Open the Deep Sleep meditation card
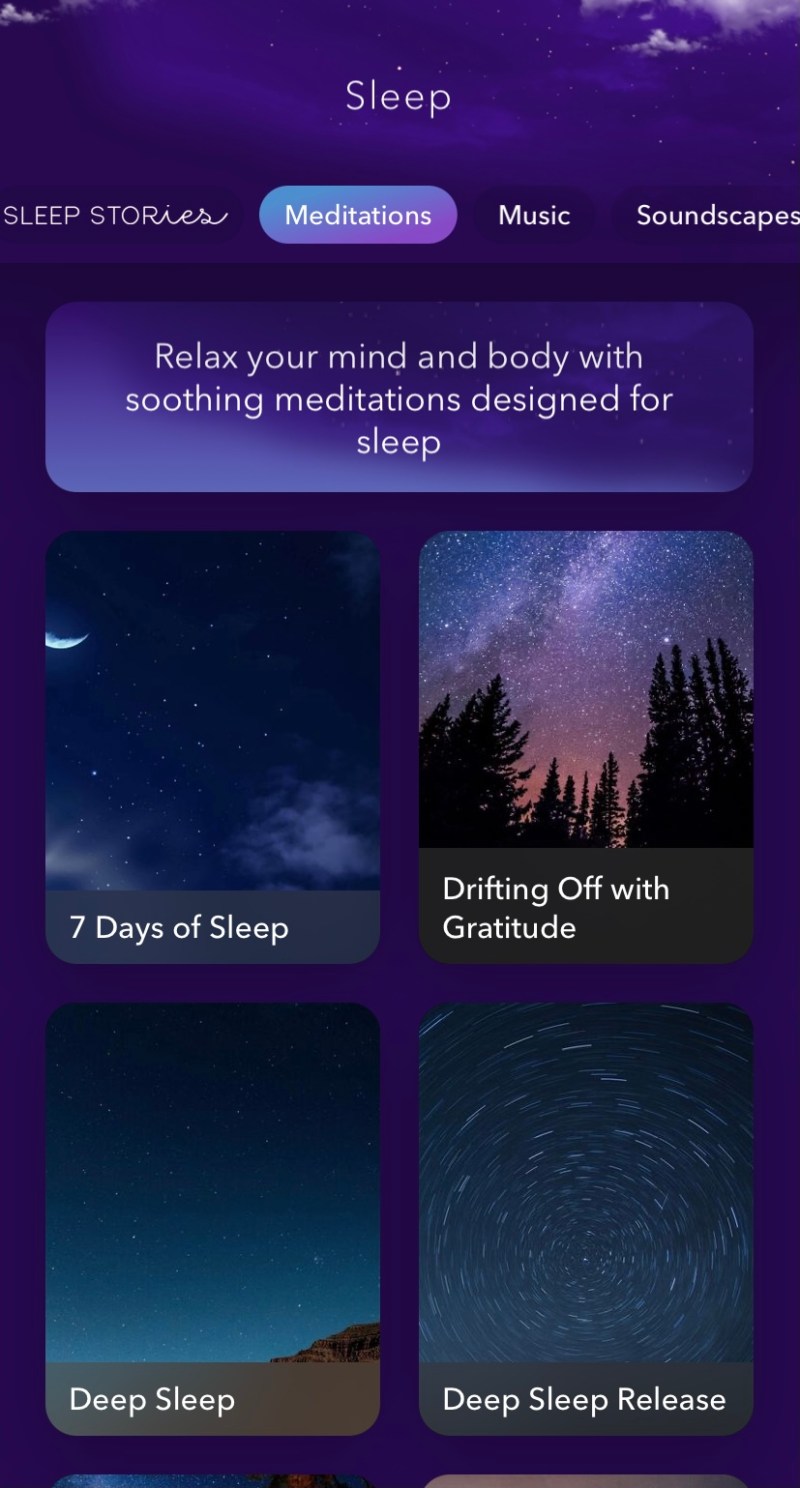The width and height of the screenshot is (800, 1488). (x=213, y=1218)
